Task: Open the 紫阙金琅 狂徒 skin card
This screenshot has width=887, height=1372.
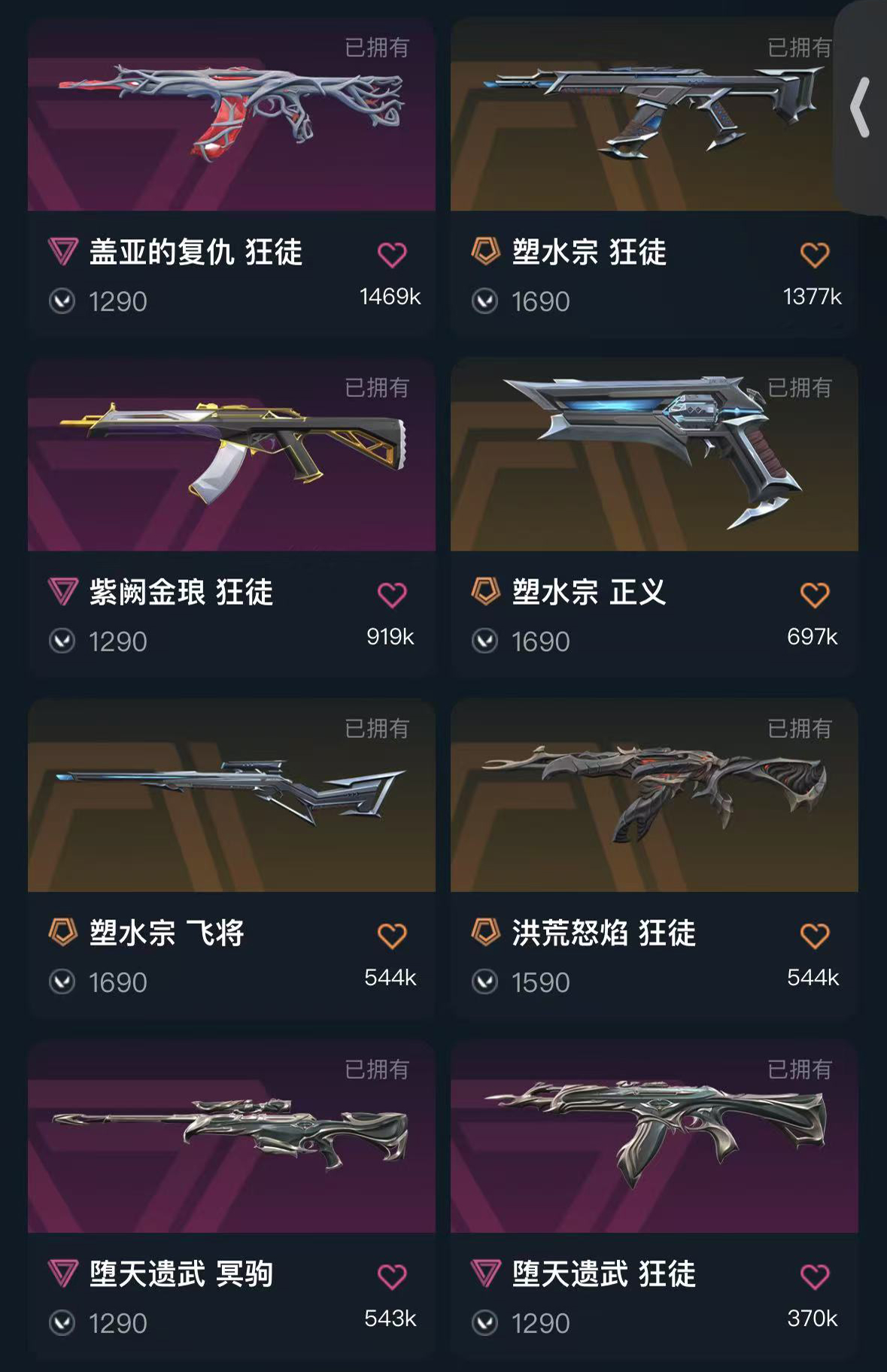Action: tap(231, 457)
